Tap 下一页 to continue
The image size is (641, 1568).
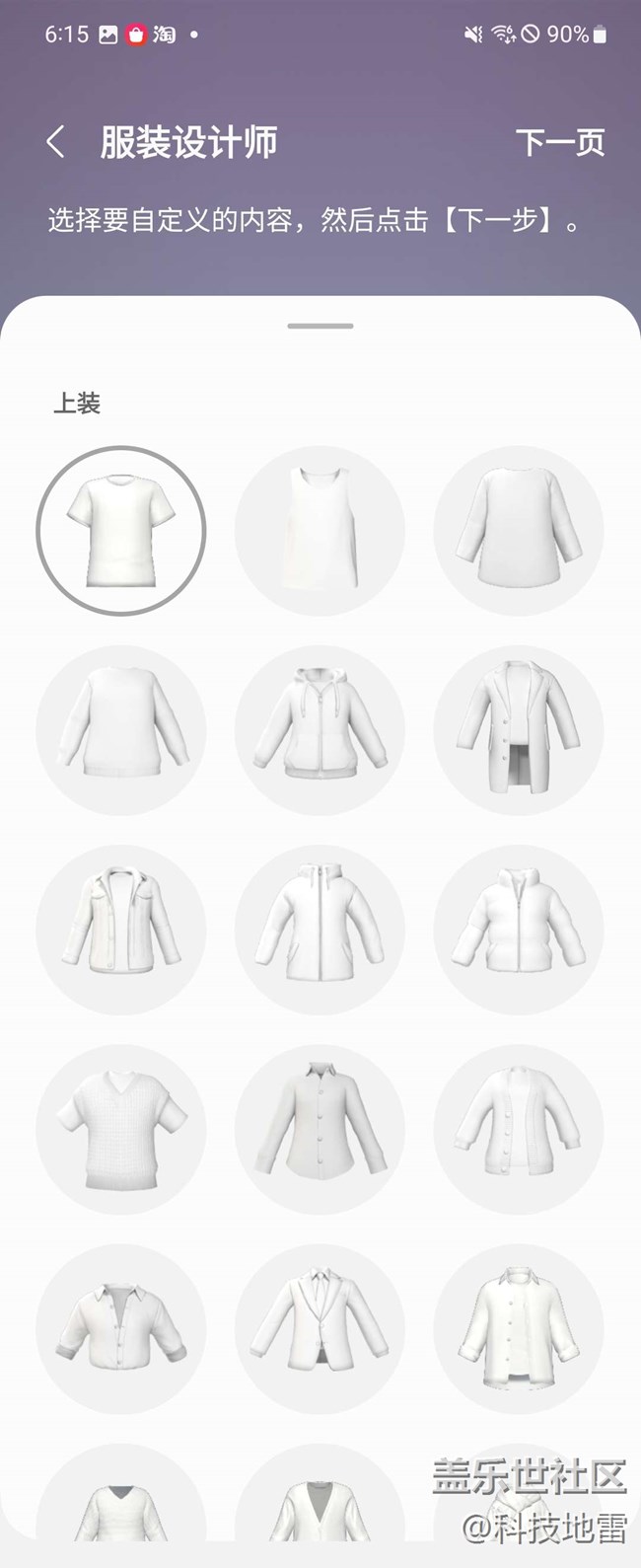tap(559, 142)
